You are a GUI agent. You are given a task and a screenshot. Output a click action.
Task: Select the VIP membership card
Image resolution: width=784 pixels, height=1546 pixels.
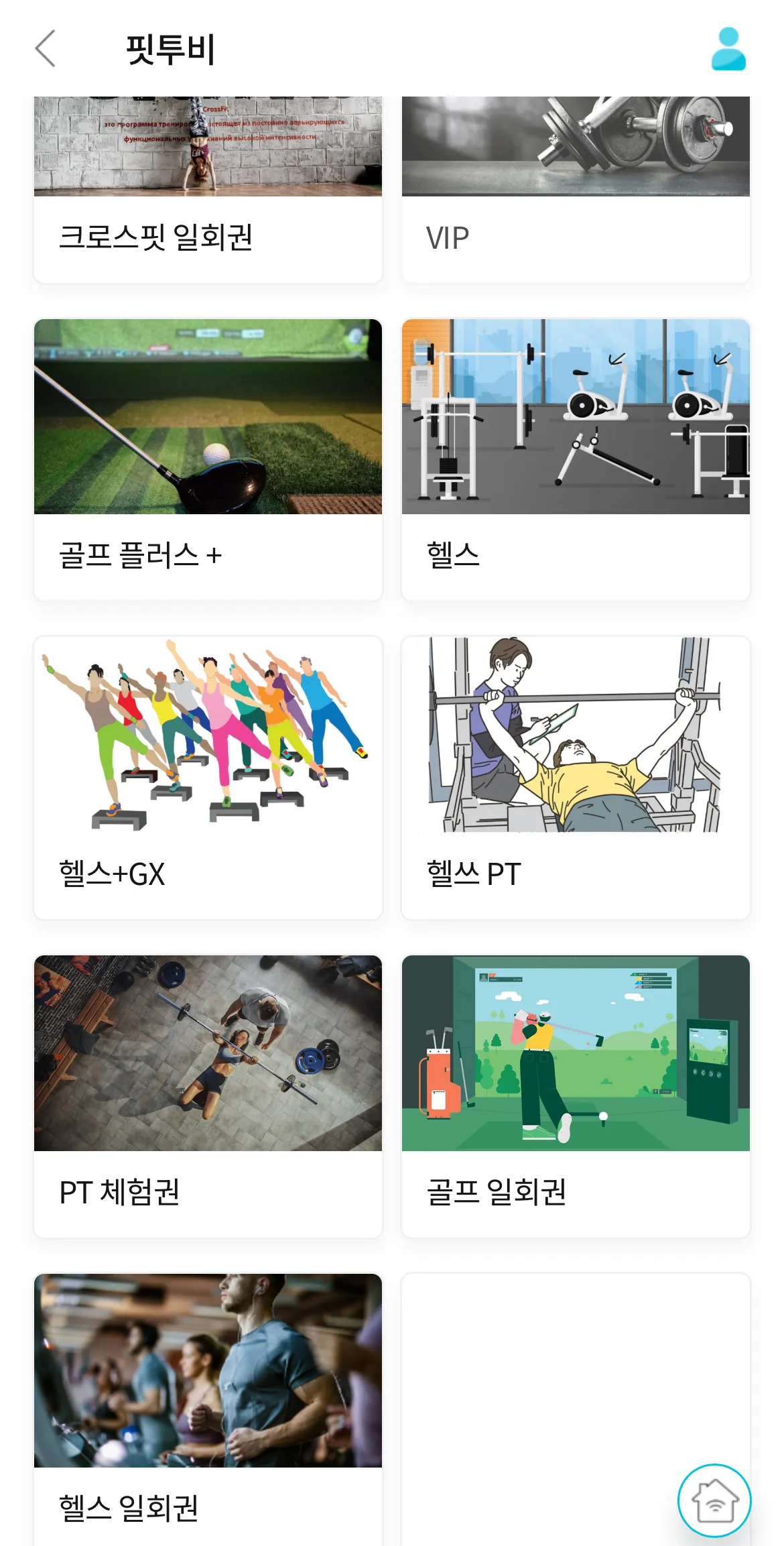[576, 190]
